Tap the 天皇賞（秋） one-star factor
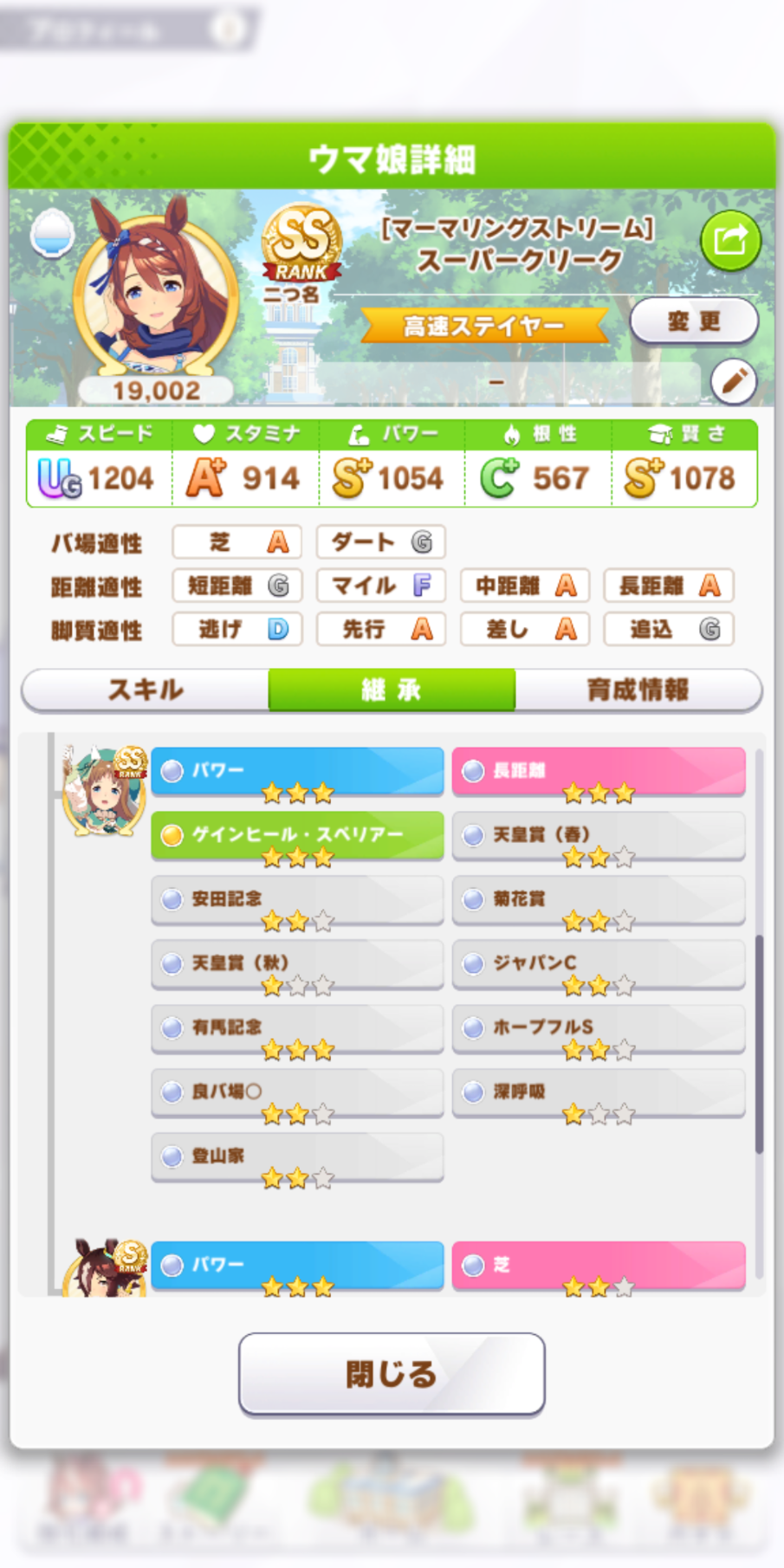This screenshot has width=784, height=1568. [297, 965]
